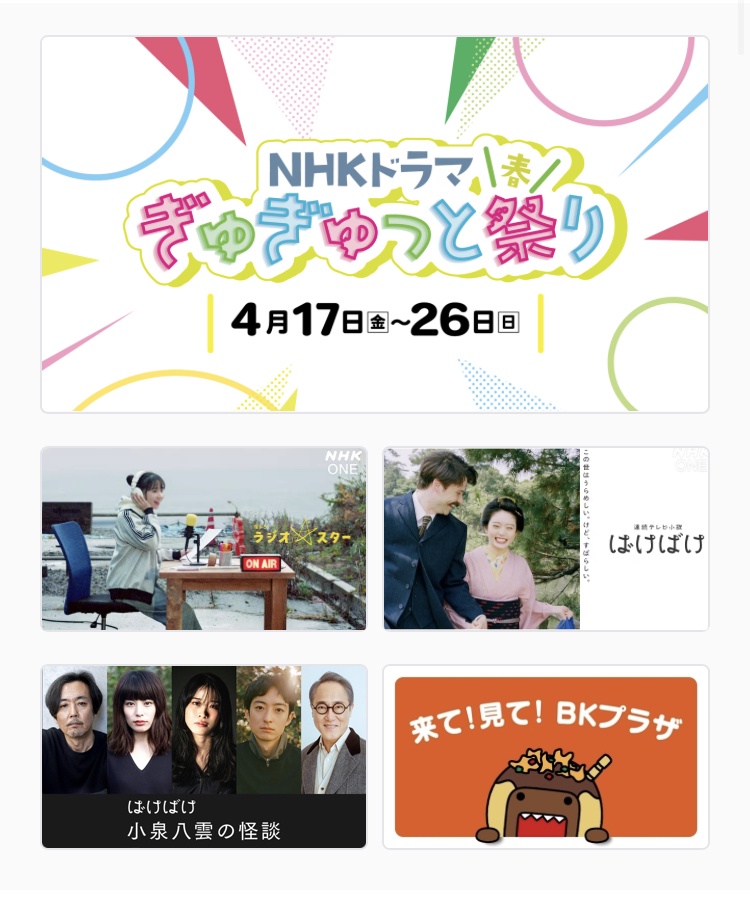Open the NHKドラマ ぎゅぎゅっと祭り banner
The image size is (750, 902).
(x=375, y=224)
